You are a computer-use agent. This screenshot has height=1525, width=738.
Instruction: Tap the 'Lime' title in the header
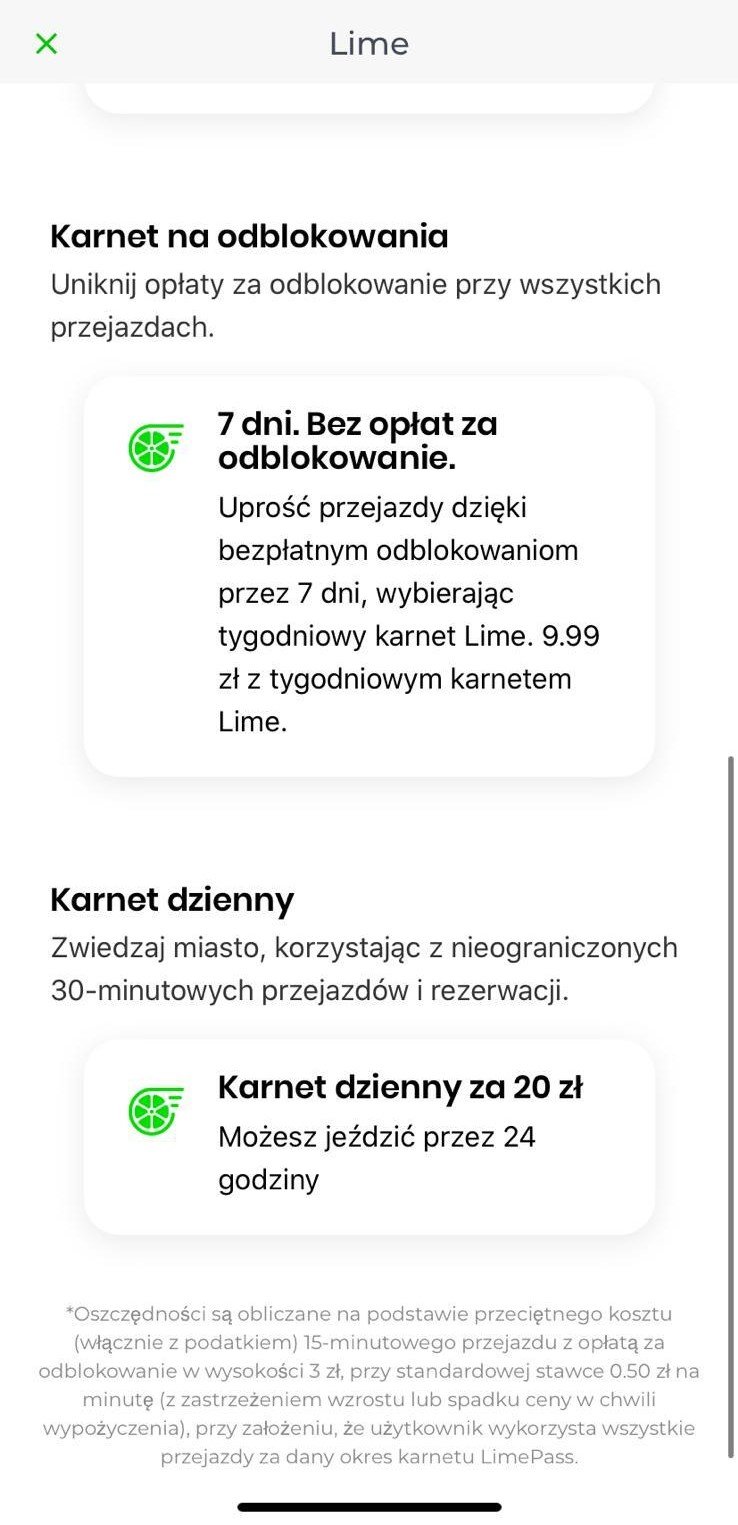pos(369,43)
